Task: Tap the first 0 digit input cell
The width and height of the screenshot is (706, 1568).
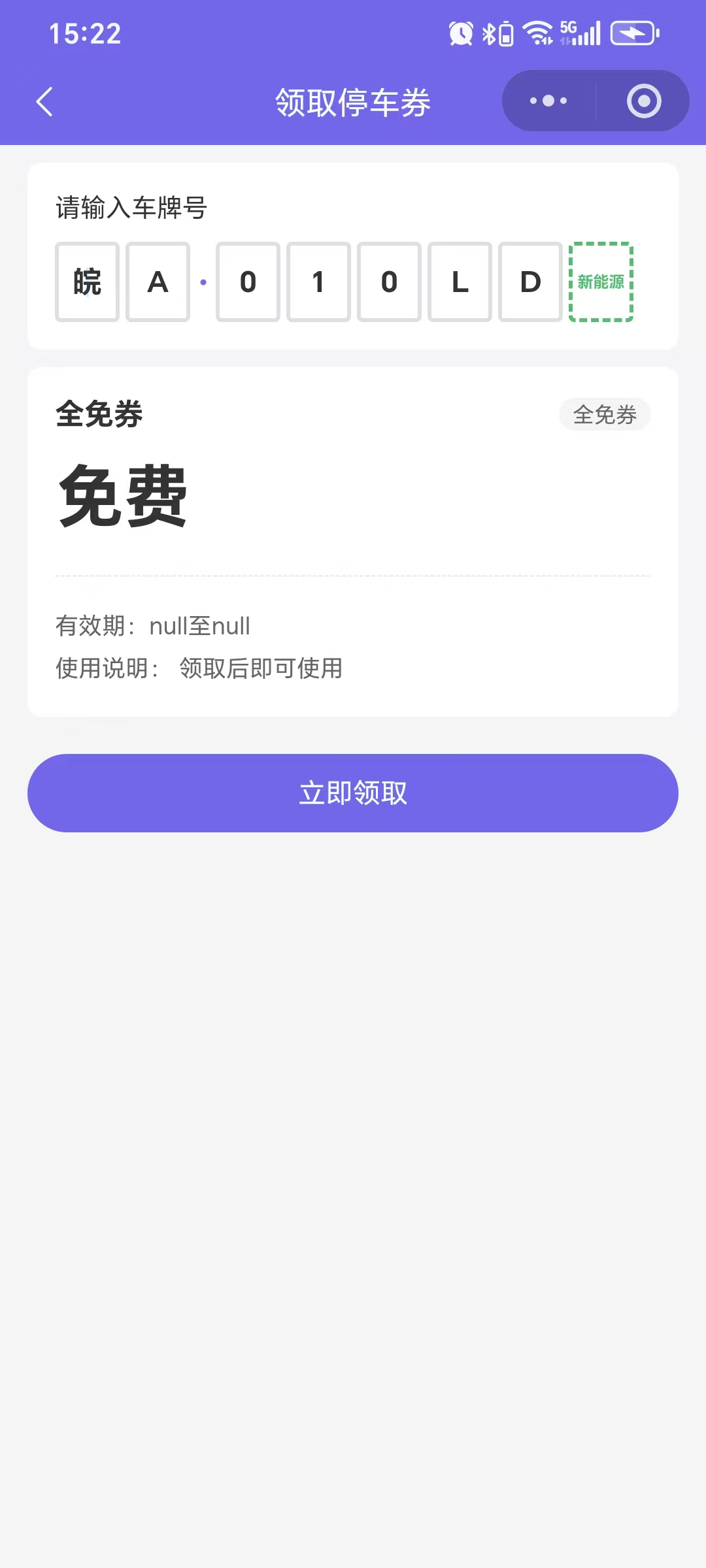Action: 248,282
